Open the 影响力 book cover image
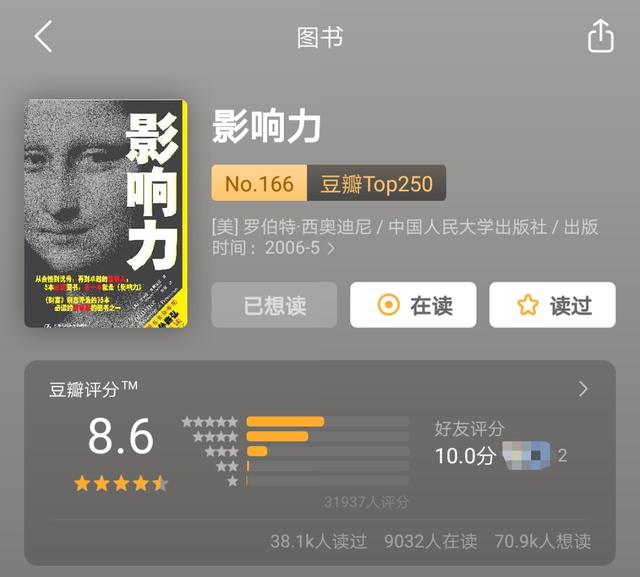The image size is (640, 577). [106, 213]
